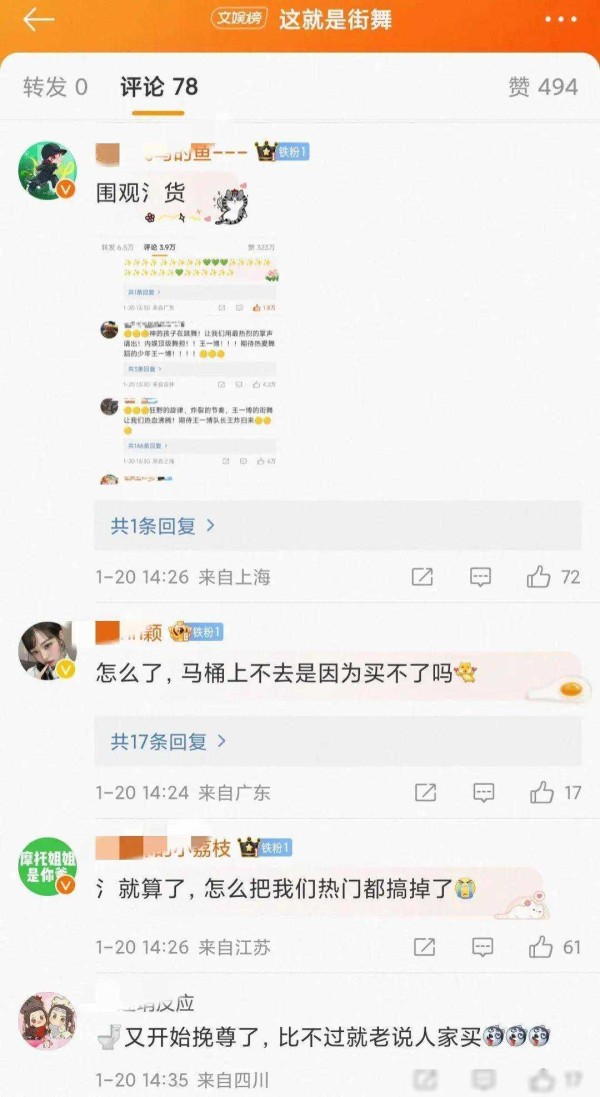Screen dimensions: 600x1097
Task: Switch to the 转发 tab
Action: pyautogui.click(x=55, y=87)
